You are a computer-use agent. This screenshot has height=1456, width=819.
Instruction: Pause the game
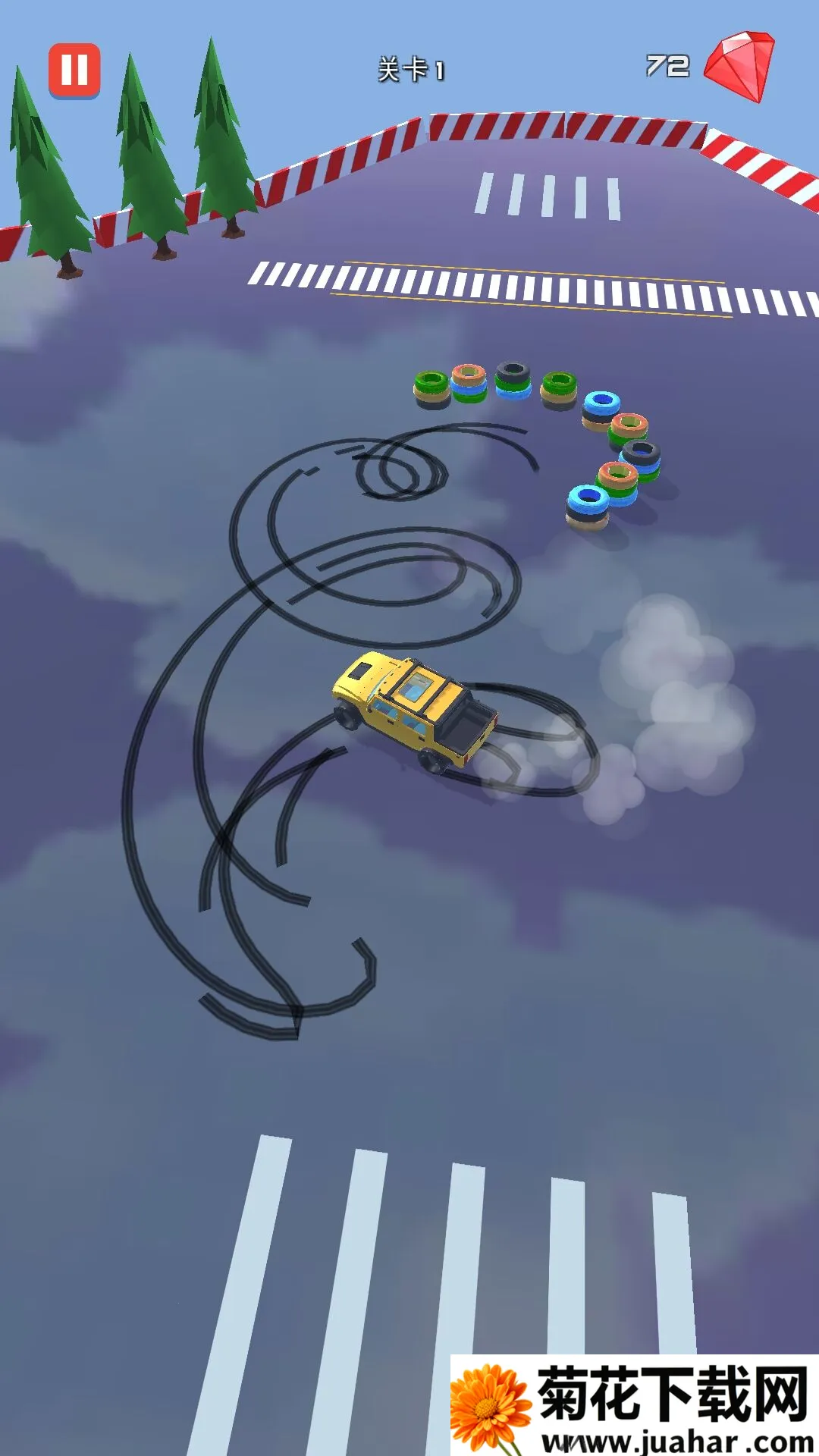[x=74, y=70]
